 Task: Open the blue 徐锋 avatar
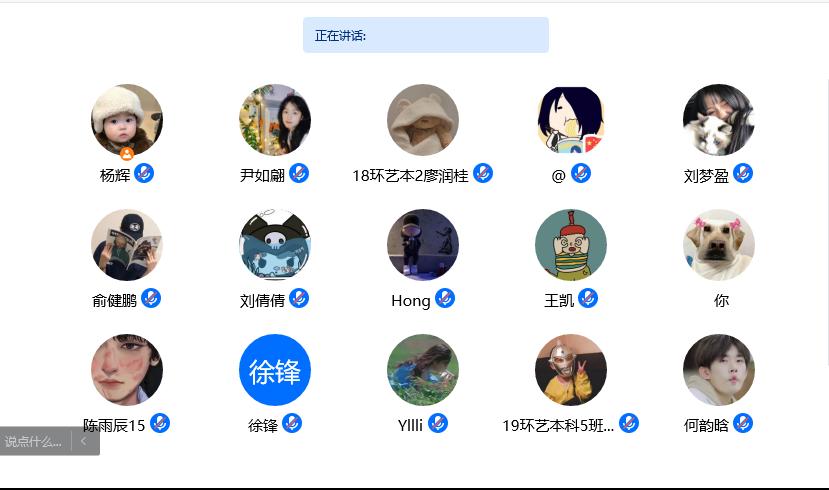275,370
